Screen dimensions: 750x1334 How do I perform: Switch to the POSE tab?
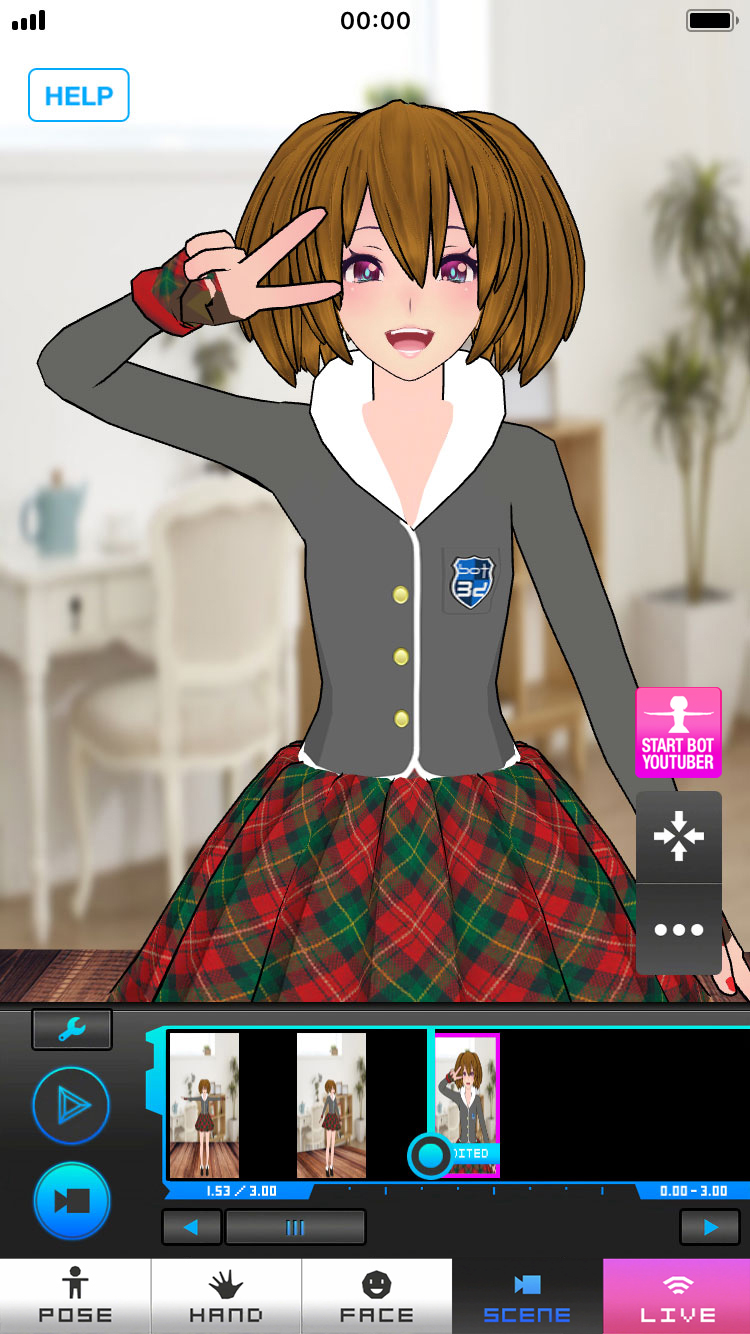75,1296
